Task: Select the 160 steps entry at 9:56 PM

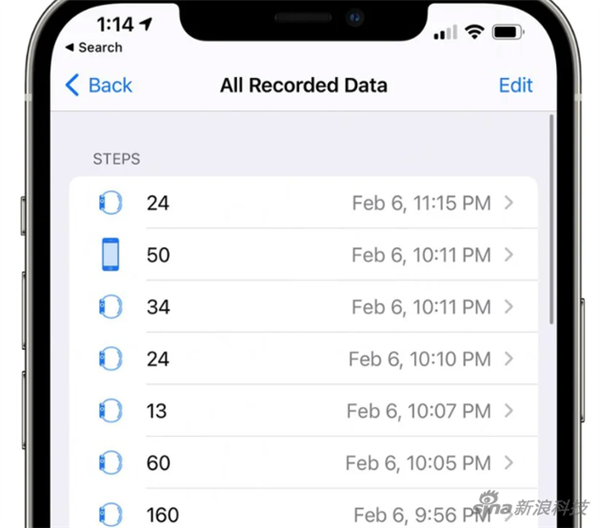Action: coord(303,514)
